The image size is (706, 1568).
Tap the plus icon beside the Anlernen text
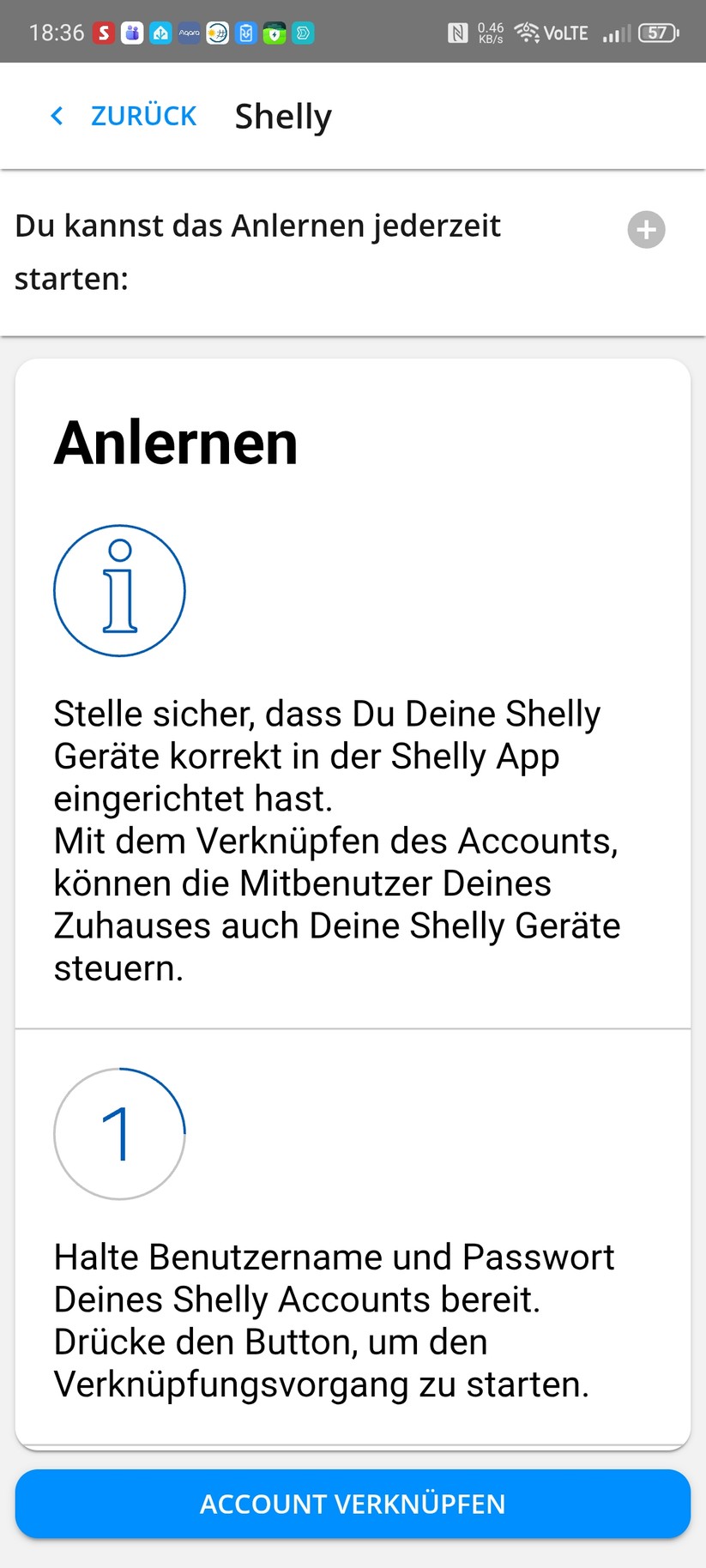[646, 230]
